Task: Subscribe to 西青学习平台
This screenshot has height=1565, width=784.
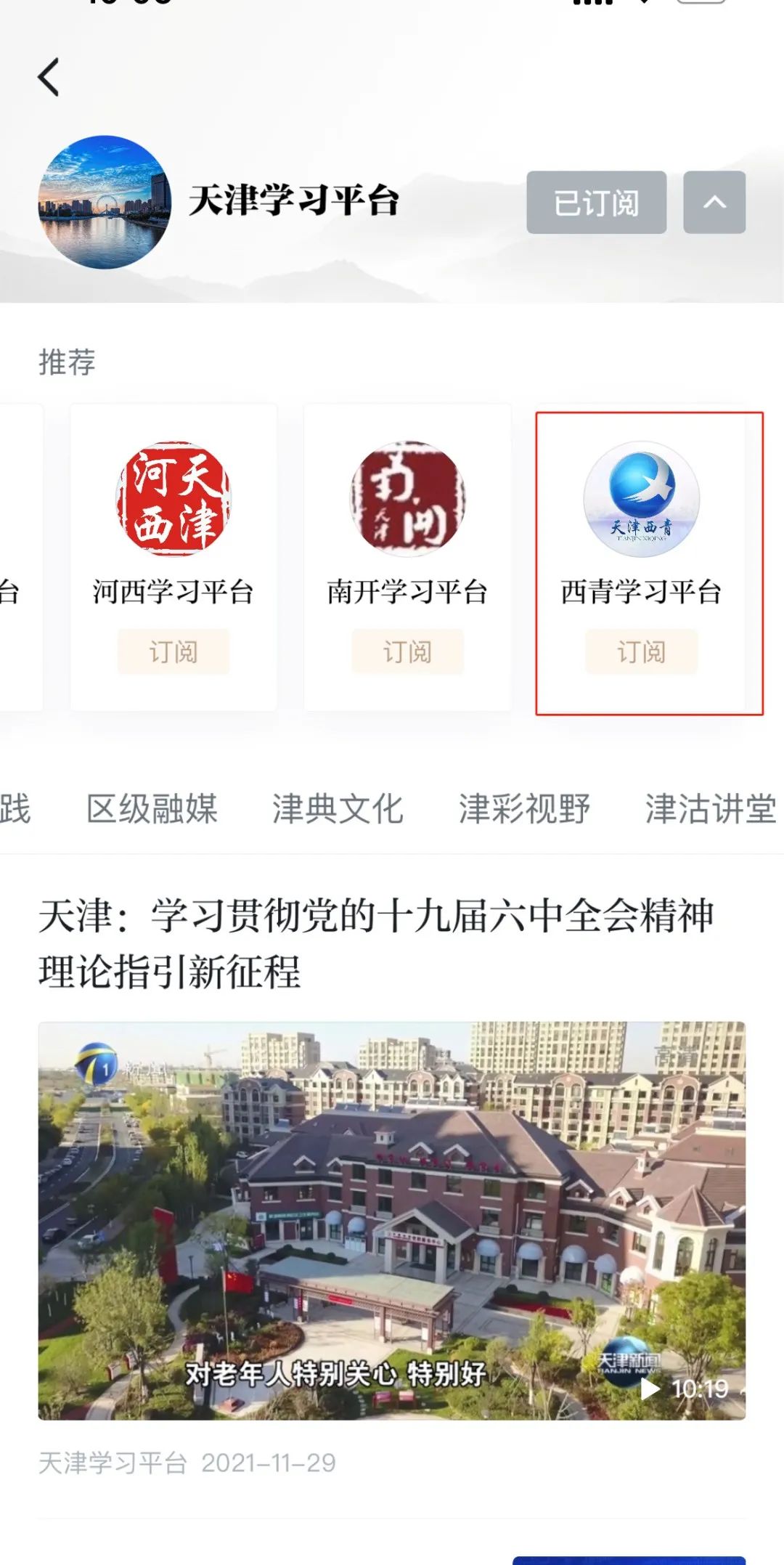Action: 641,651
